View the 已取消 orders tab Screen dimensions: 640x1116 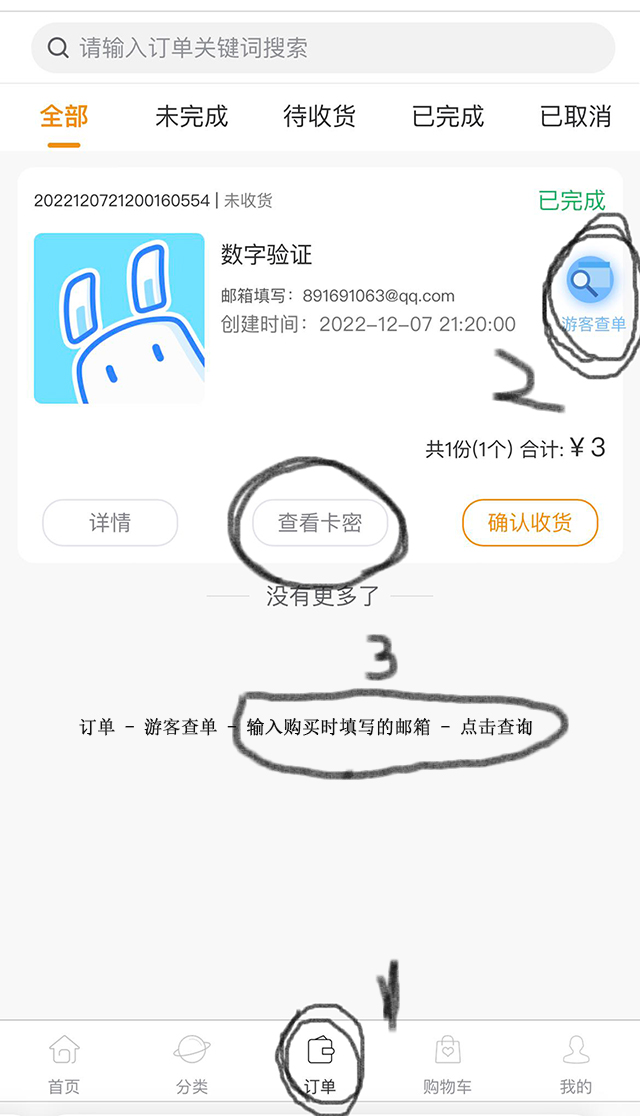pos(575,116)
